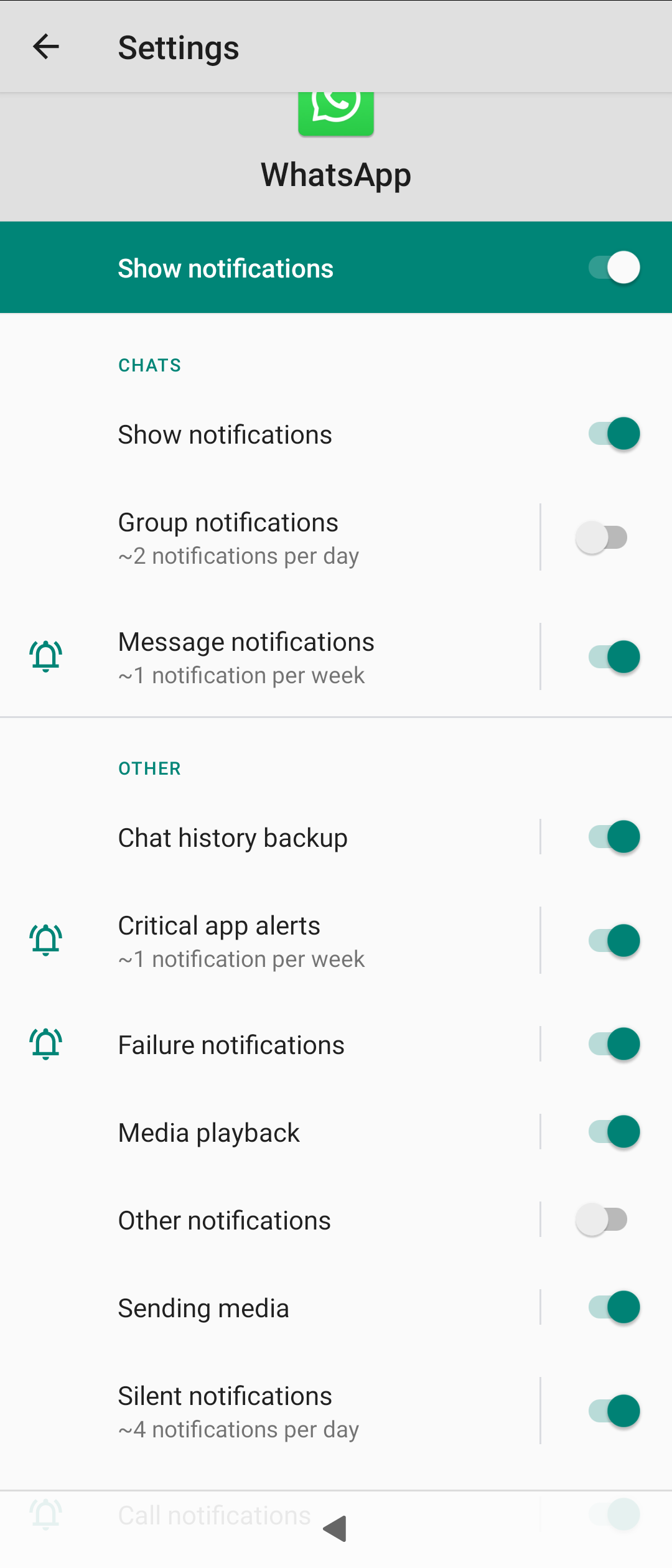
Task: Disable Chat history backup notifications
Action: tap(614, 837)
